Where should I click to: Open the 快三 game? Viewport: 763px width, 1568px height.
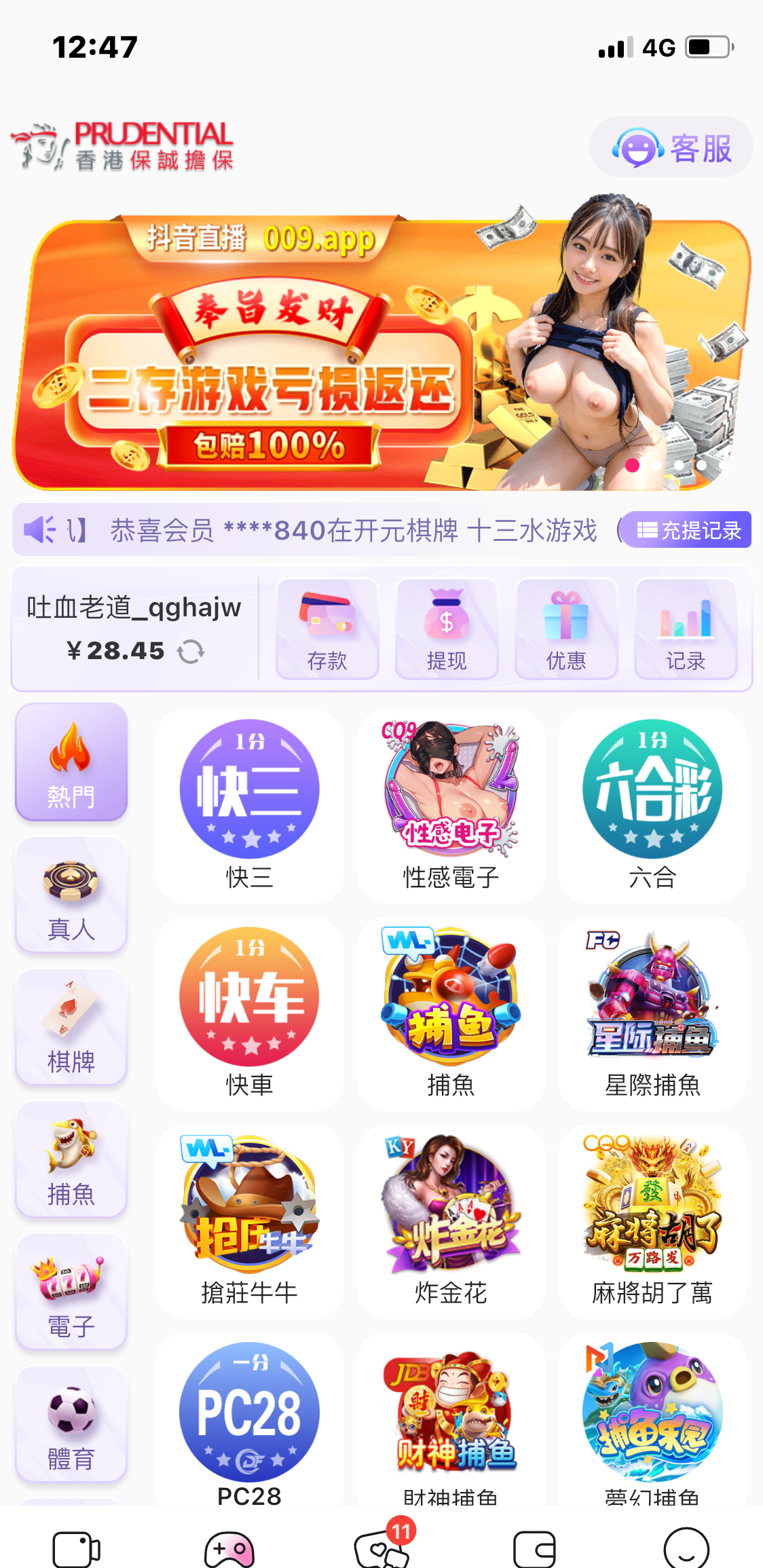click(249, 805)
